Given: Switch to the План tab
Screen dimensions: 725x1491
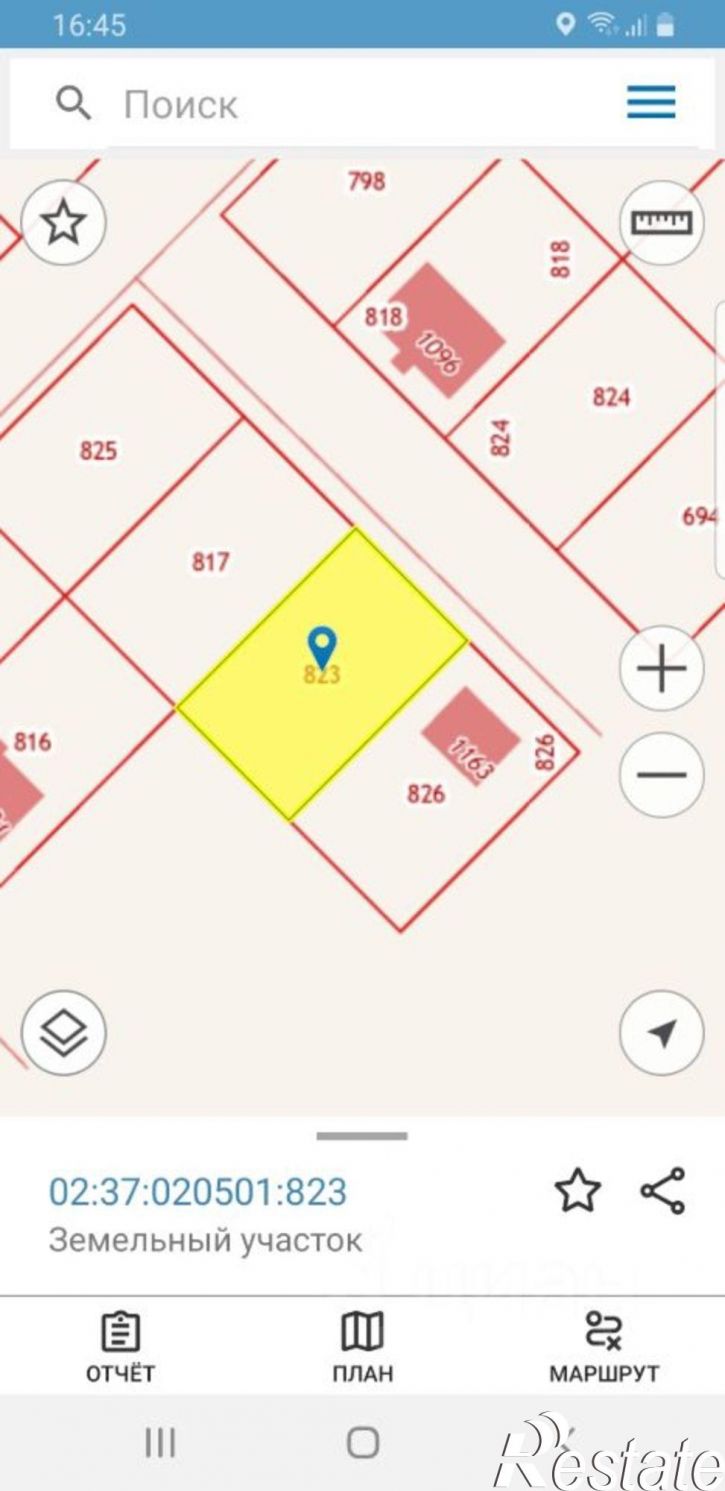Looking at the screenshot, I should pos(362,1347).
